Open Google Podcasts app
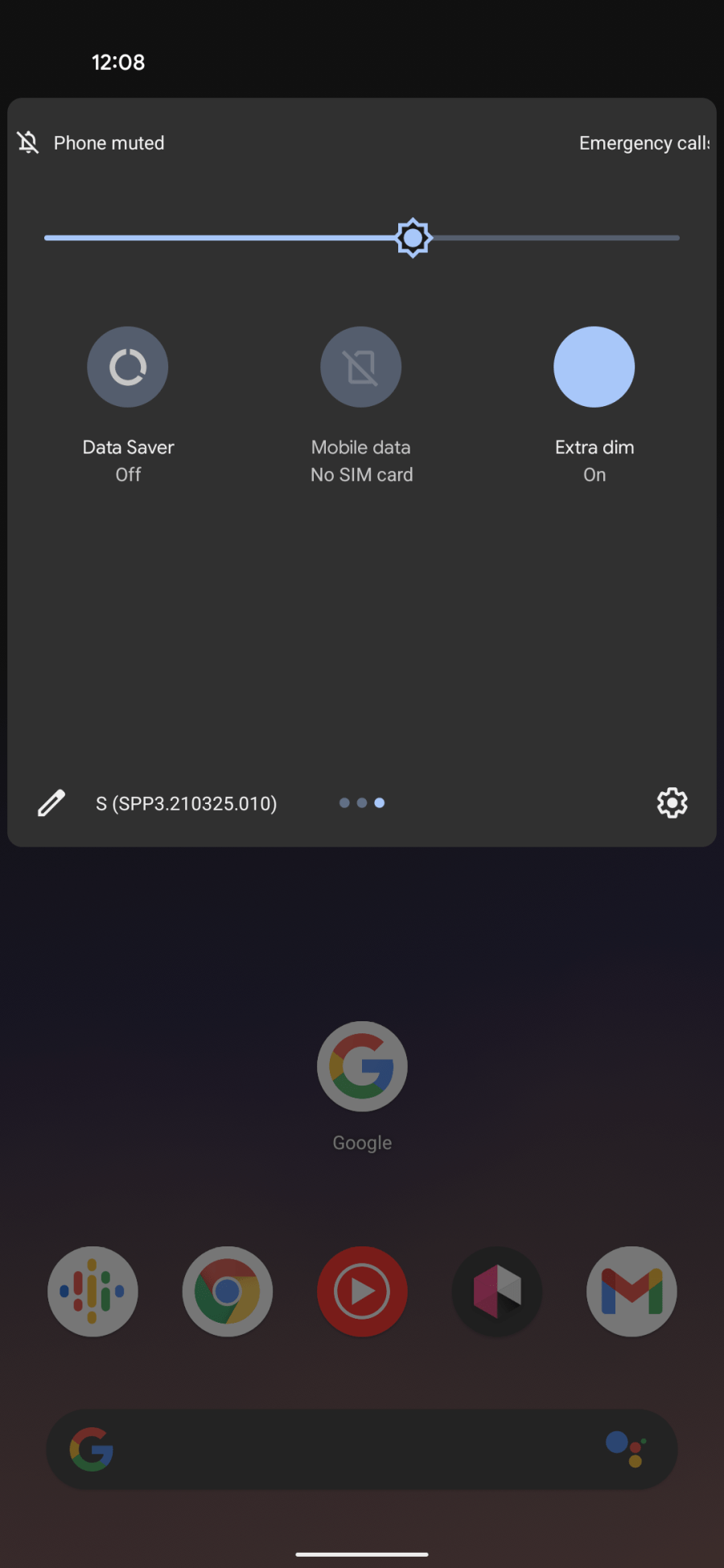This screenshot has width=724, height=1568. click(x=93, y=1291)
